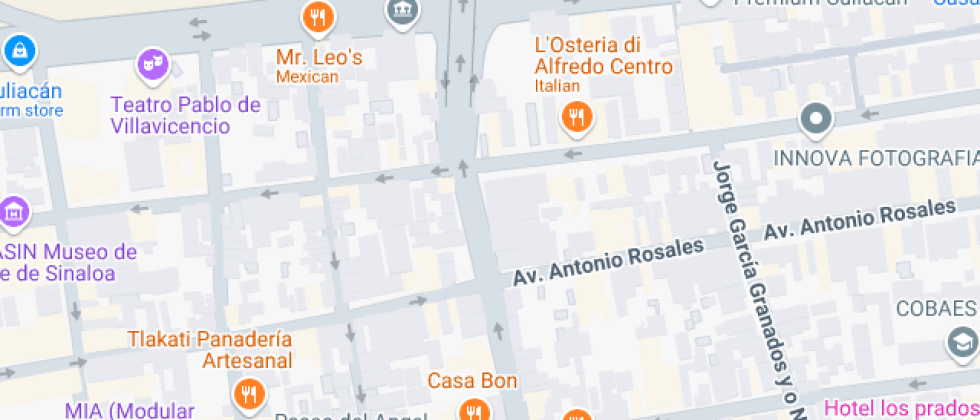View Tlakati Panadería Artesanal marker details

[x=247, y=392]
